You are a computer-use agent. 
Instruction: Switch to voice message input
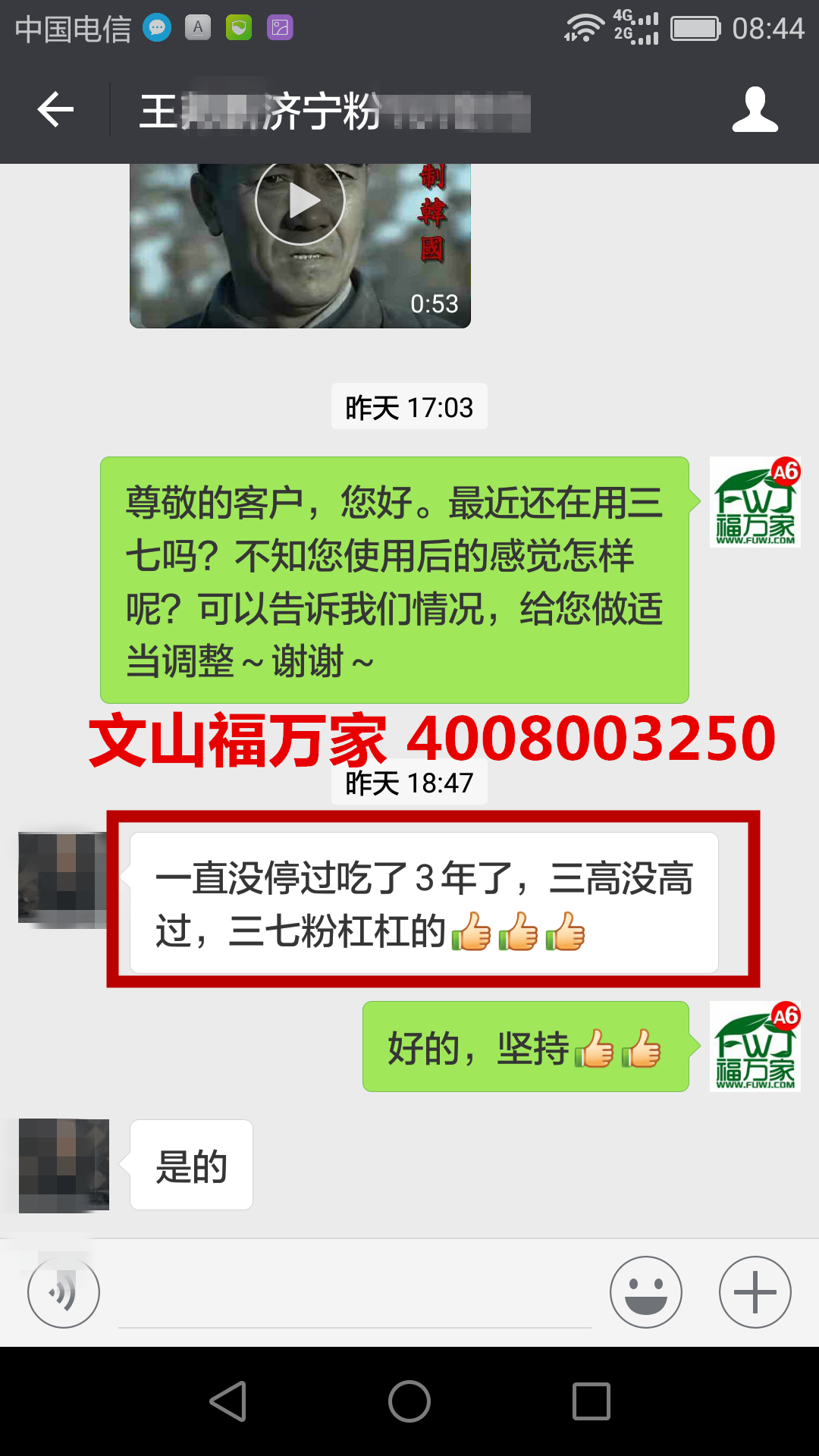pos(64,1291)
